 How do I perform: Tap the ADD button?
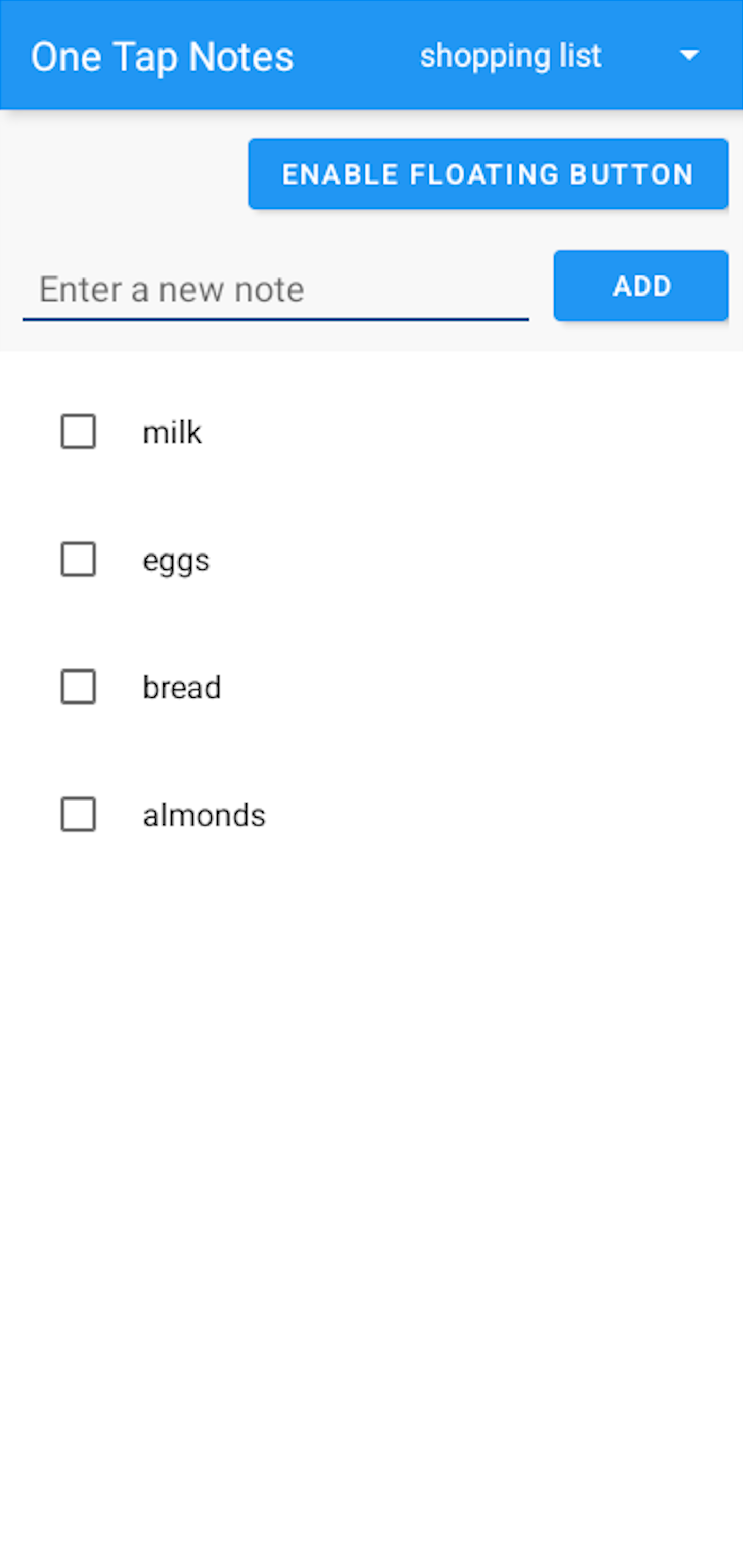(x=641, y=285)
